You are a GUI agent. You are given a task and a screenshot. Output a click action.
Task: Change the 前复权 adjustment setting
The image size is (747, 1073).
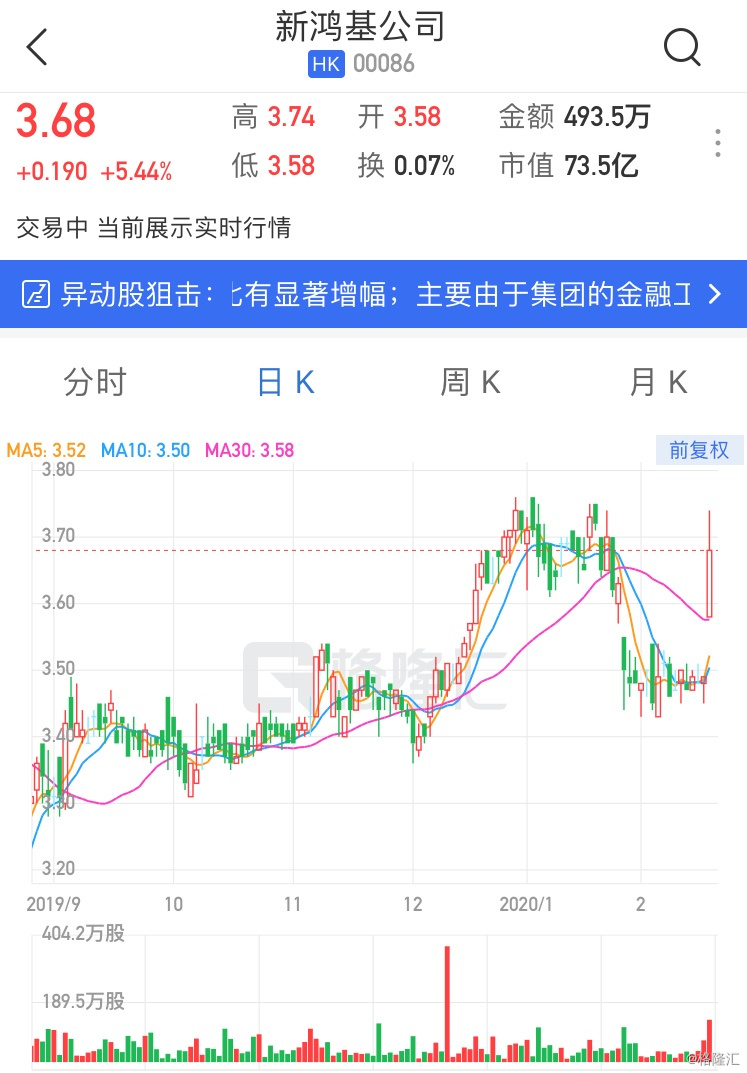(699, 450)
